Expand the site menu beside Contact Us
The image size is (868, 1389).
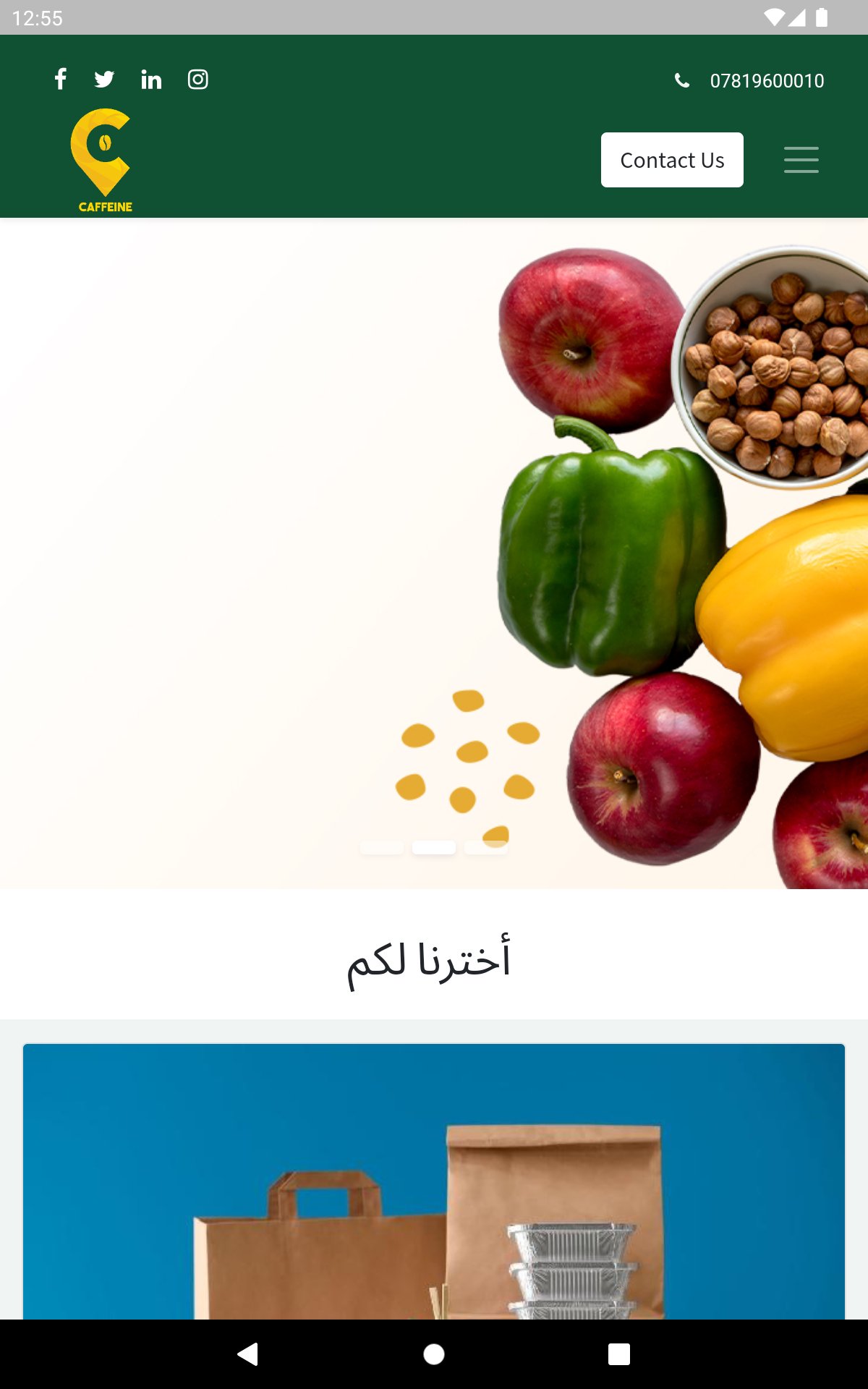801,159
